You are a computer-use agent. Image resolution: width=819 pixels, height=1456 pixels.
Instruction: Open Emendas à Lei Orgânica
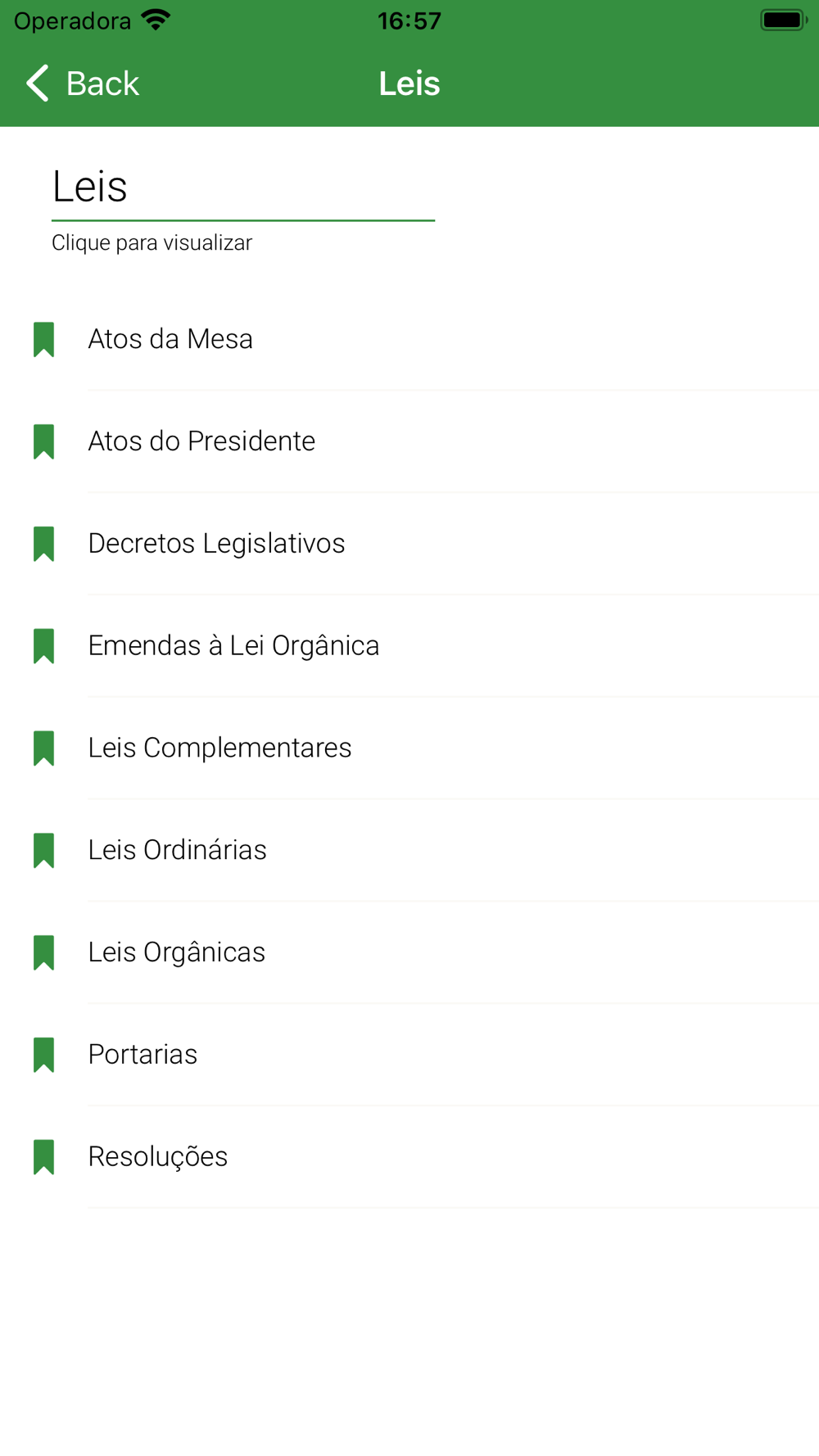point(233,646)
